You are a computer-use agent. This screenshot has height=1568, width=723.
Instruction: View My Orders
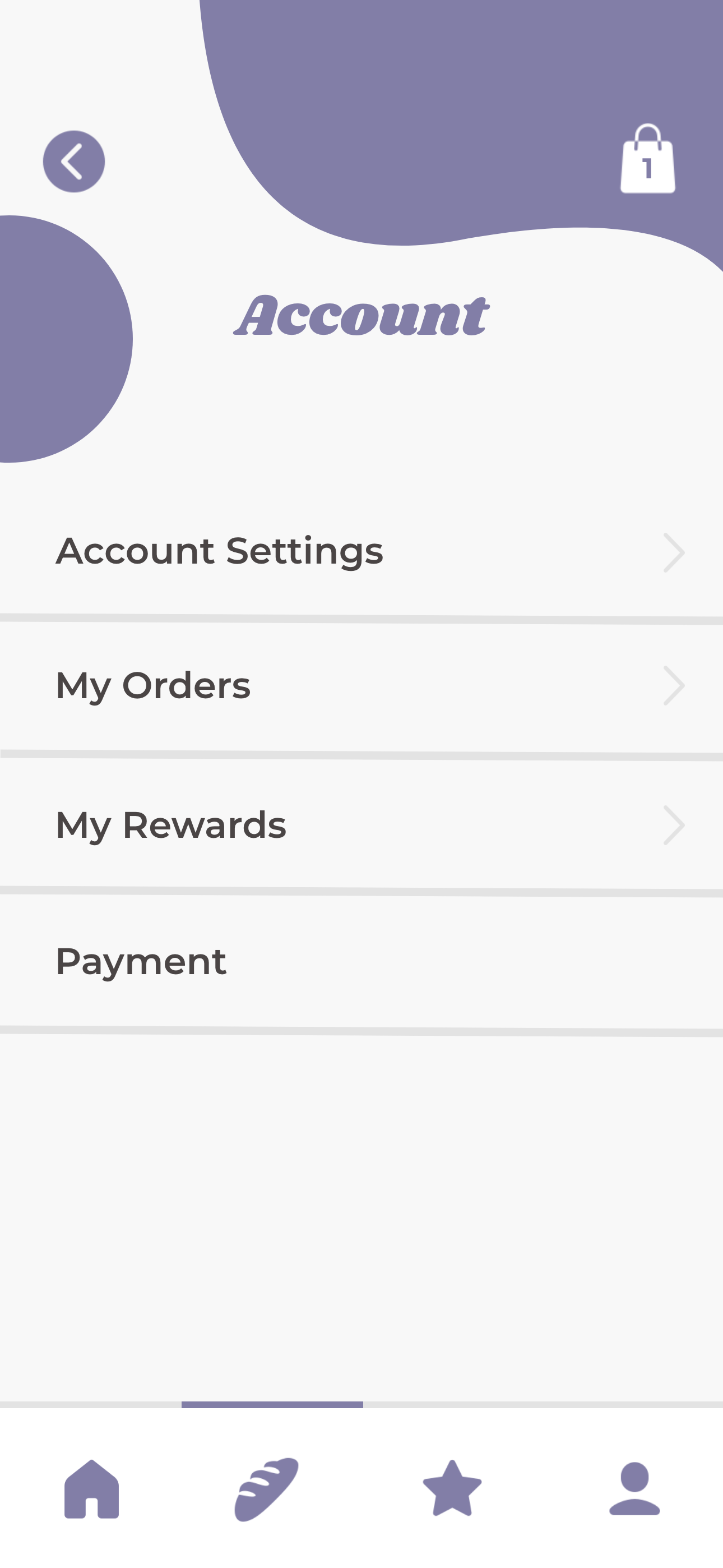tap(361, 686)
